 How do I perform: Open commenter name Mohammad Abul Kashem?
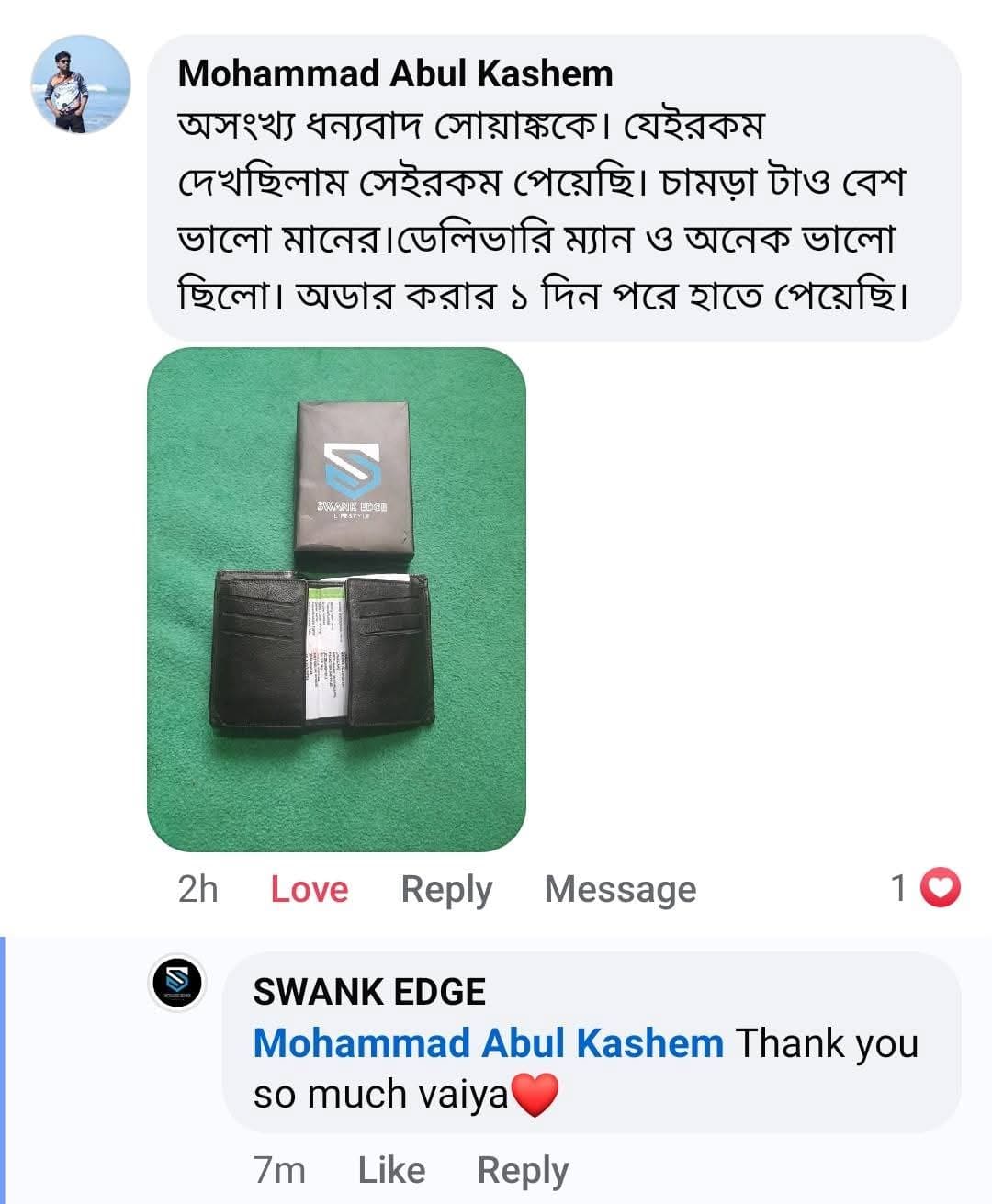point(395,73)
